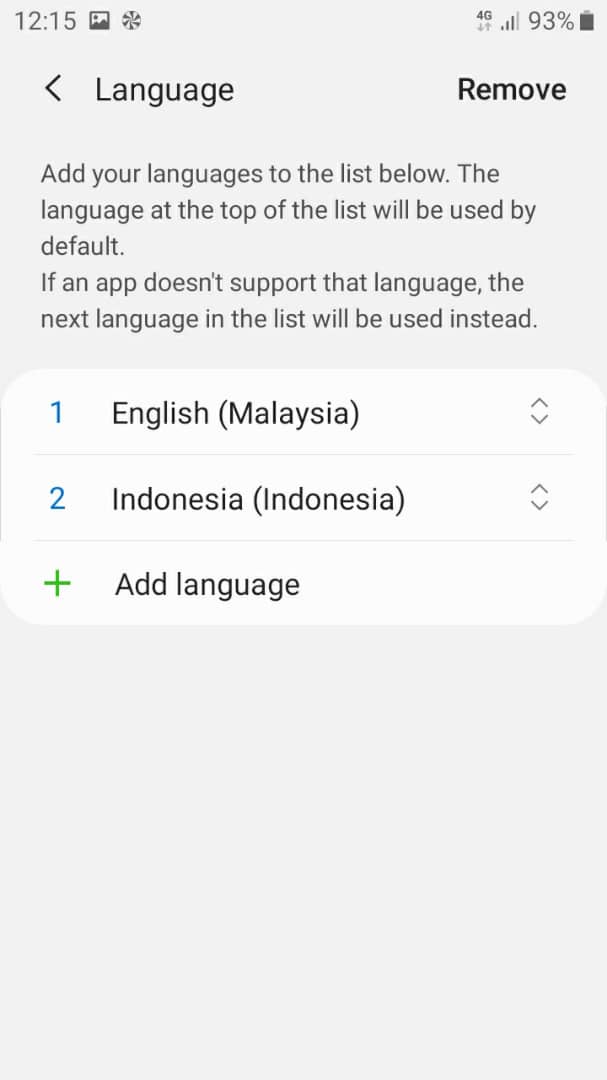Viewport: 607px width, 1080px height.
Task: Tap reorder handle for English (Malaysia)
Action: 539,411
